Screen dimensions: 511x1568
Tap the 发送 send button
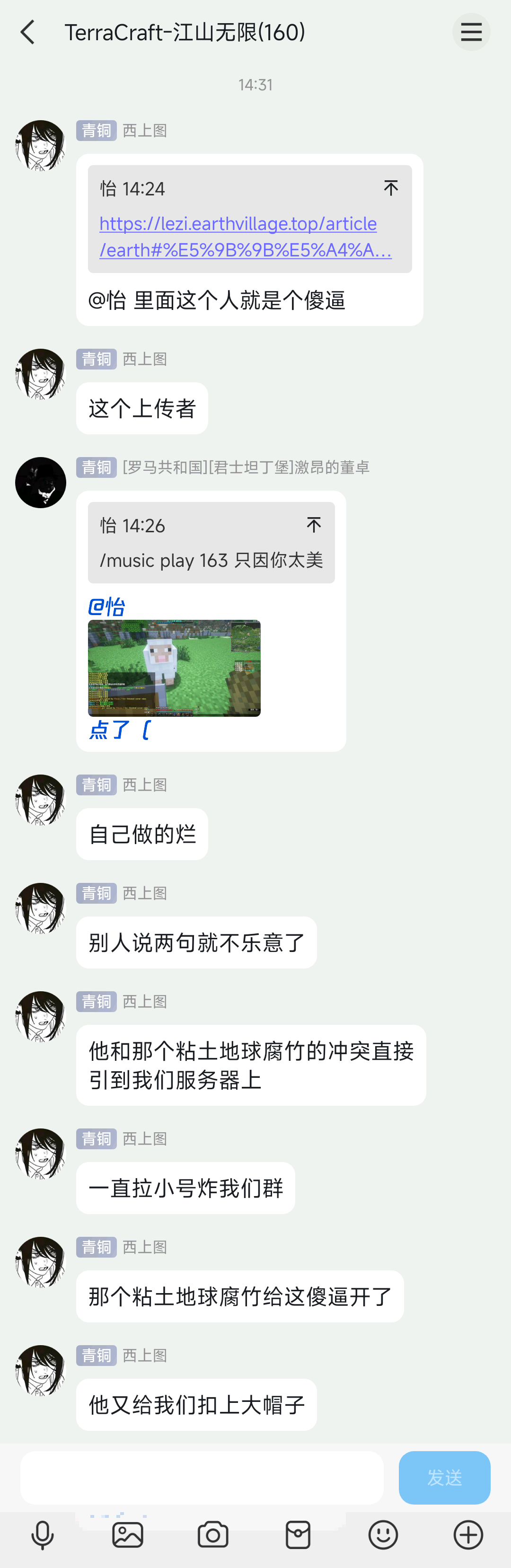pos(444,1477)
